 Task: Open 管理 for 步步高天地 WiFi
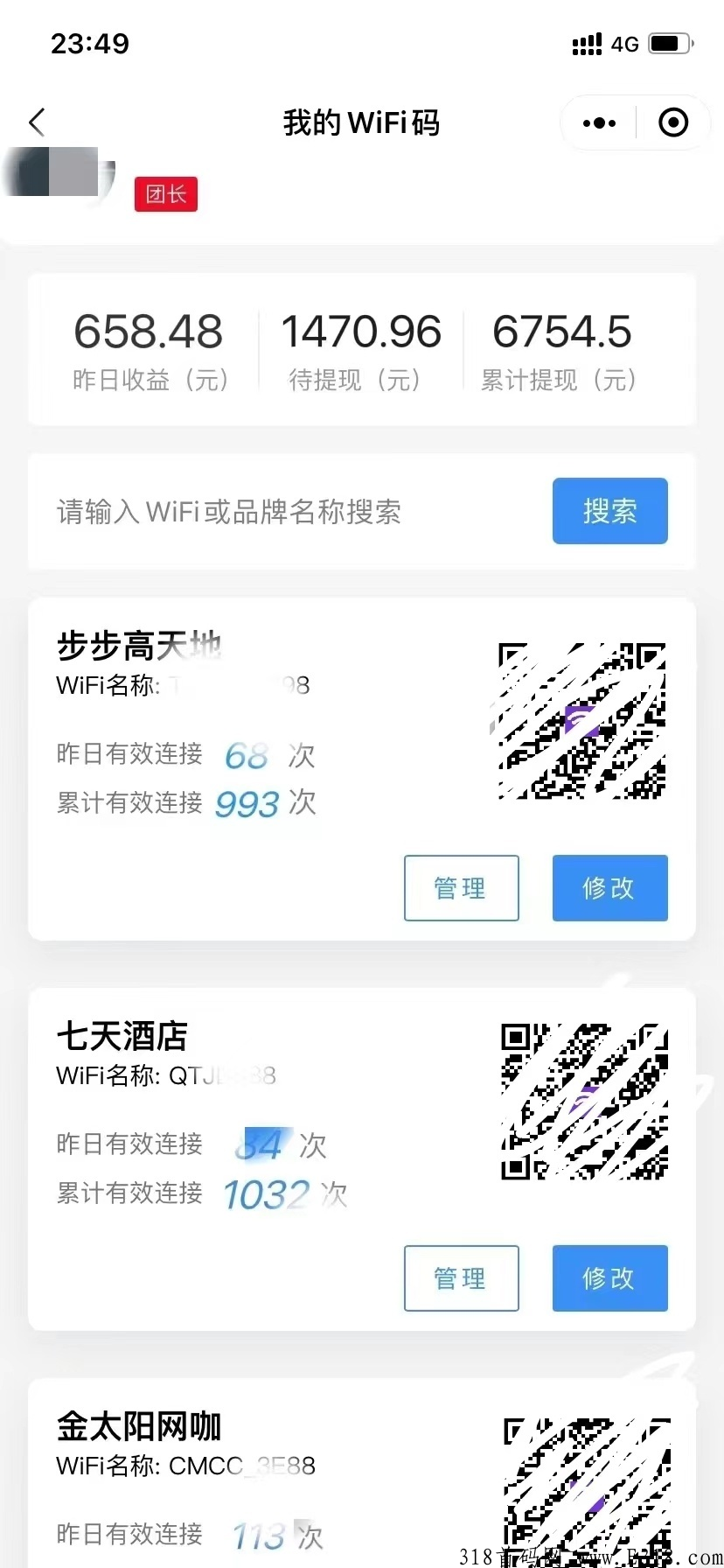click(x=461, y=888)
